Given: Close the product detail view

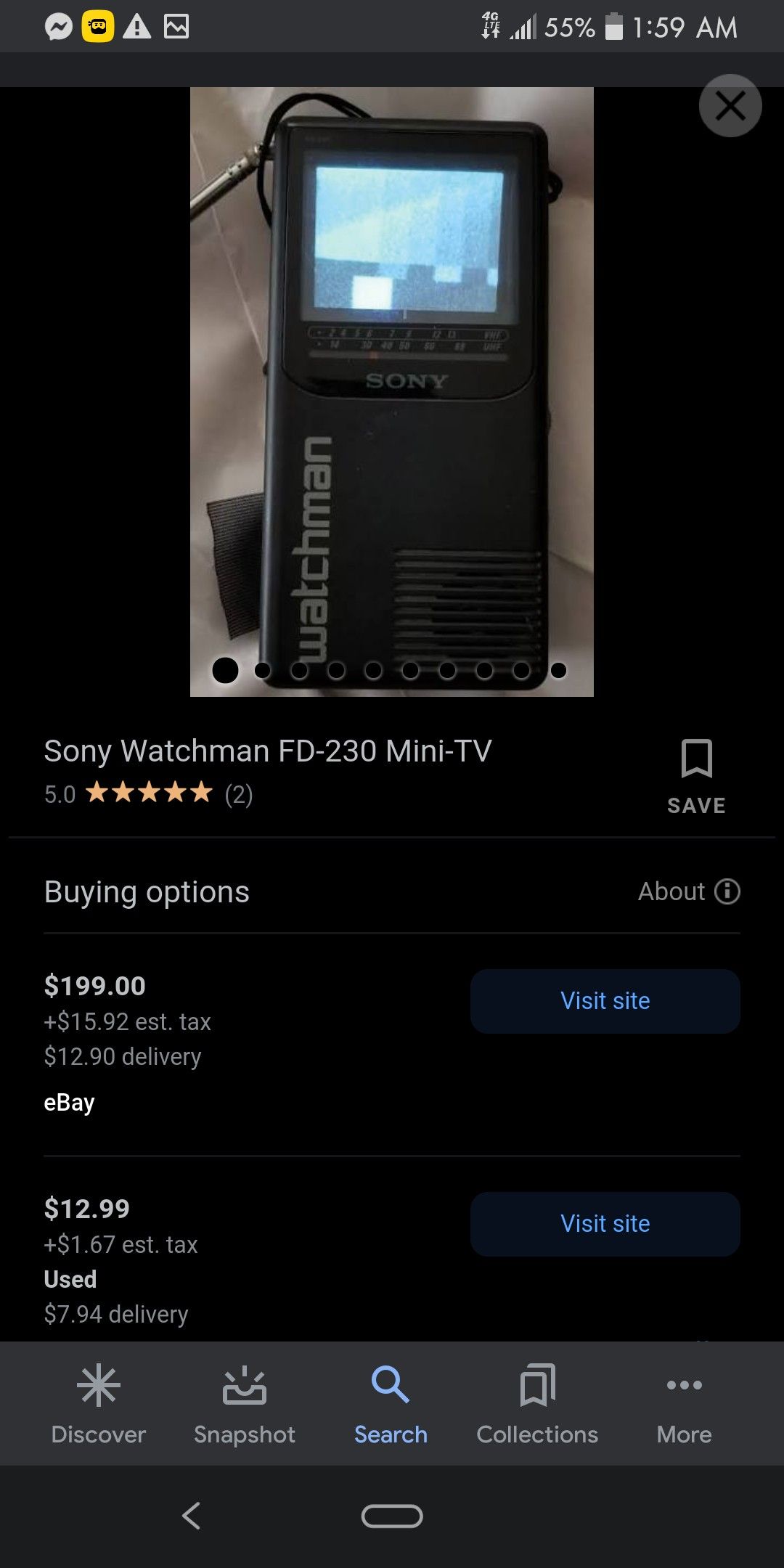Looking at the screenshot, I should click(x=730, y=106).
